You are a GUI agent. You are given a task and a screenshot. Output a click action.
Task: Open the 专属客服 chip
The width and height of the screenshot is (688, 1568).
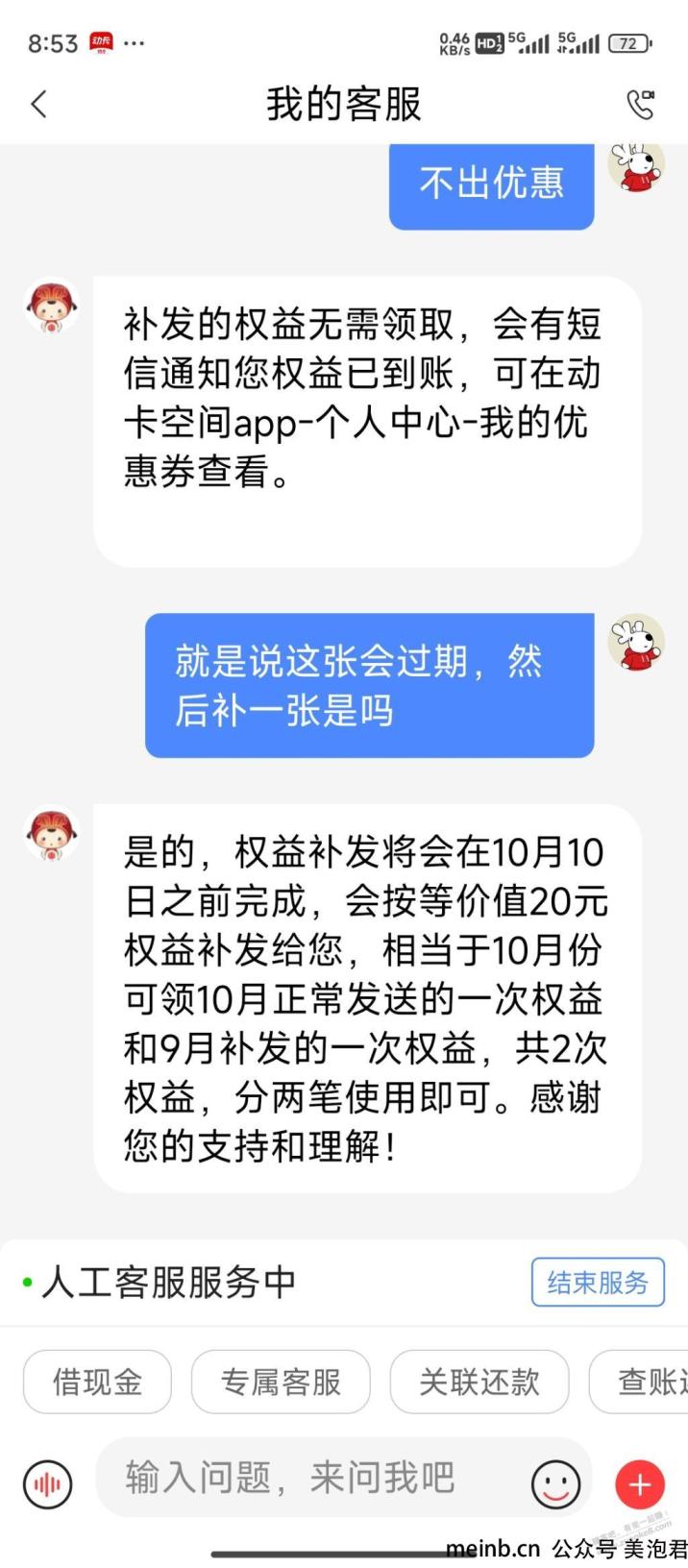(281, 1382)
